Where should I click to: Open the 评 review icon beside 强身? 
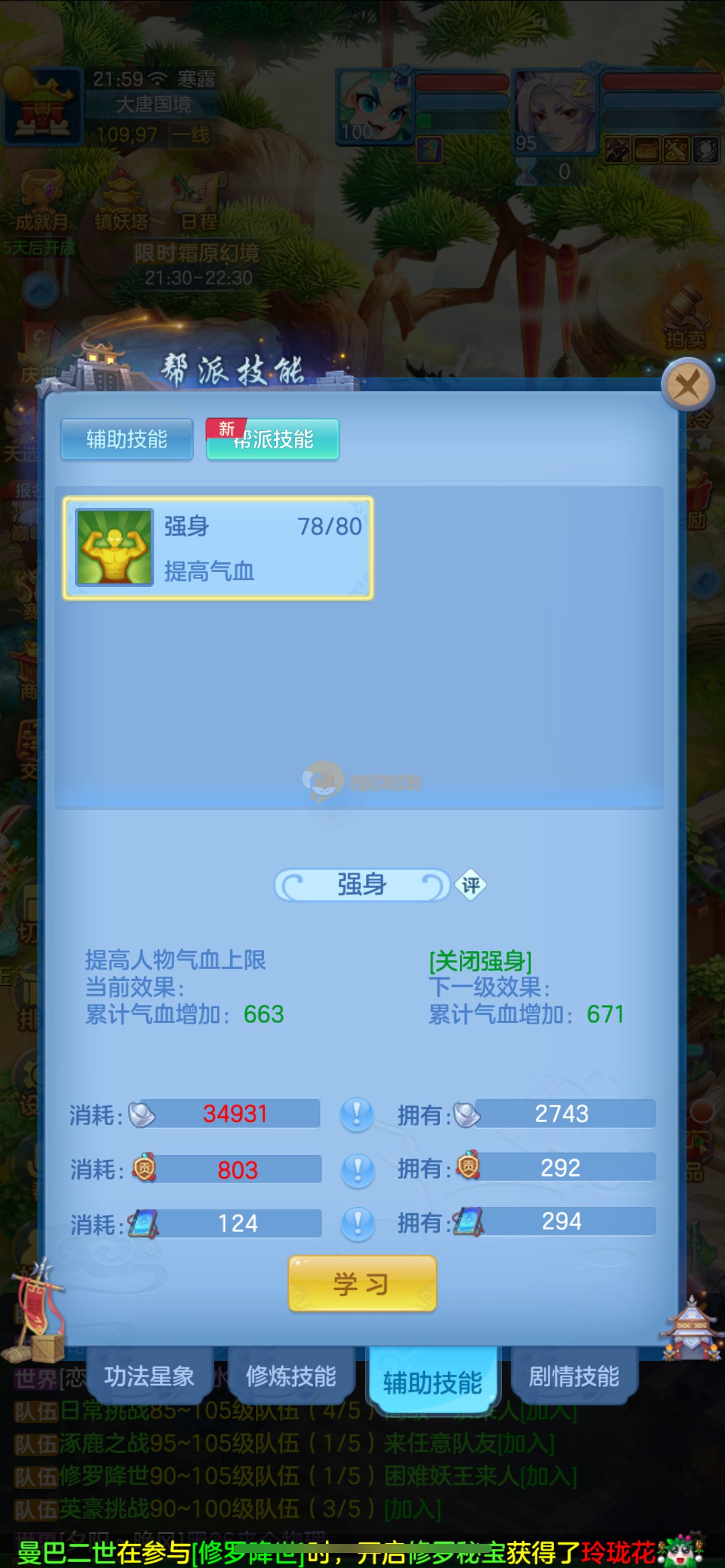[471, 885]
